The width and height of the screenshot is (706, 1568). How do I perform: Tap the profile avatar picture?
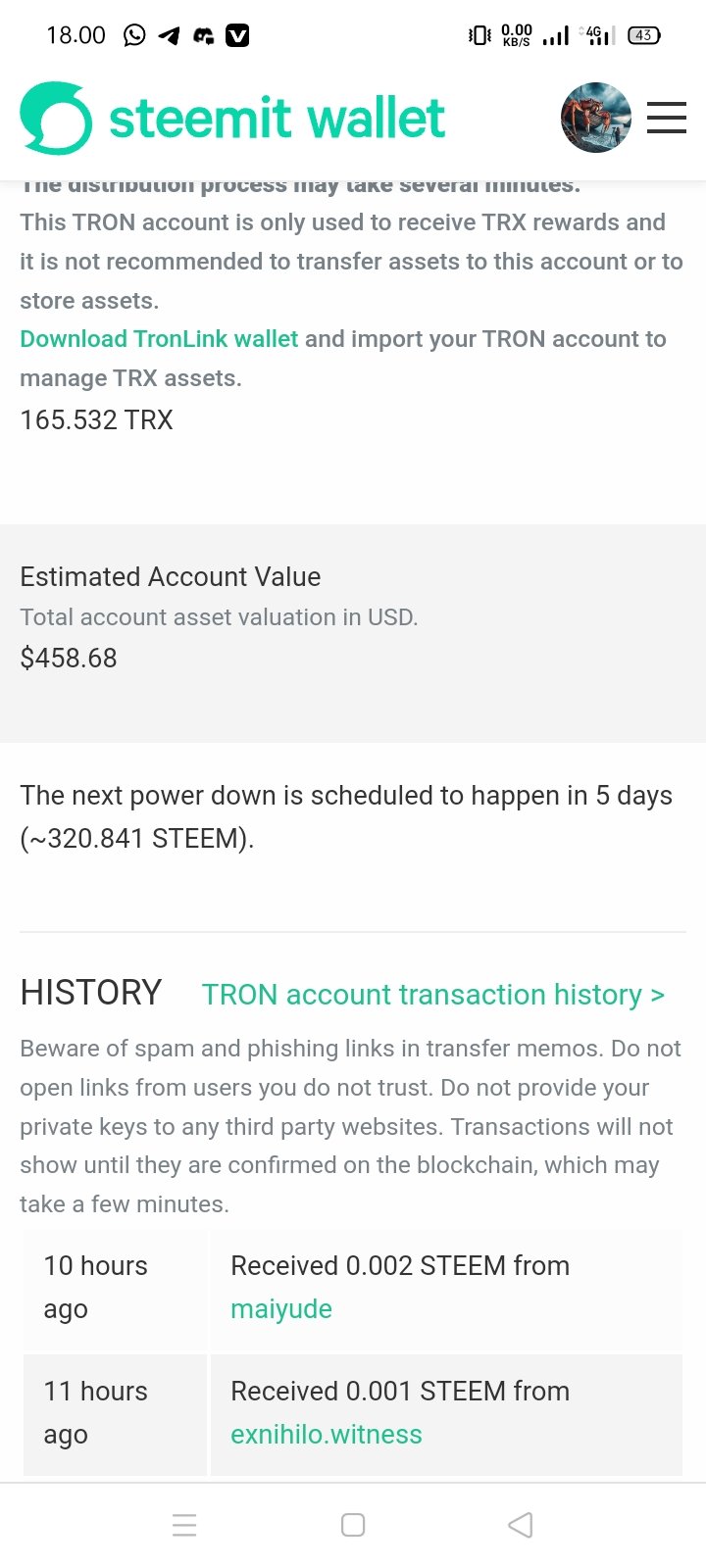(x=595, y=118)
